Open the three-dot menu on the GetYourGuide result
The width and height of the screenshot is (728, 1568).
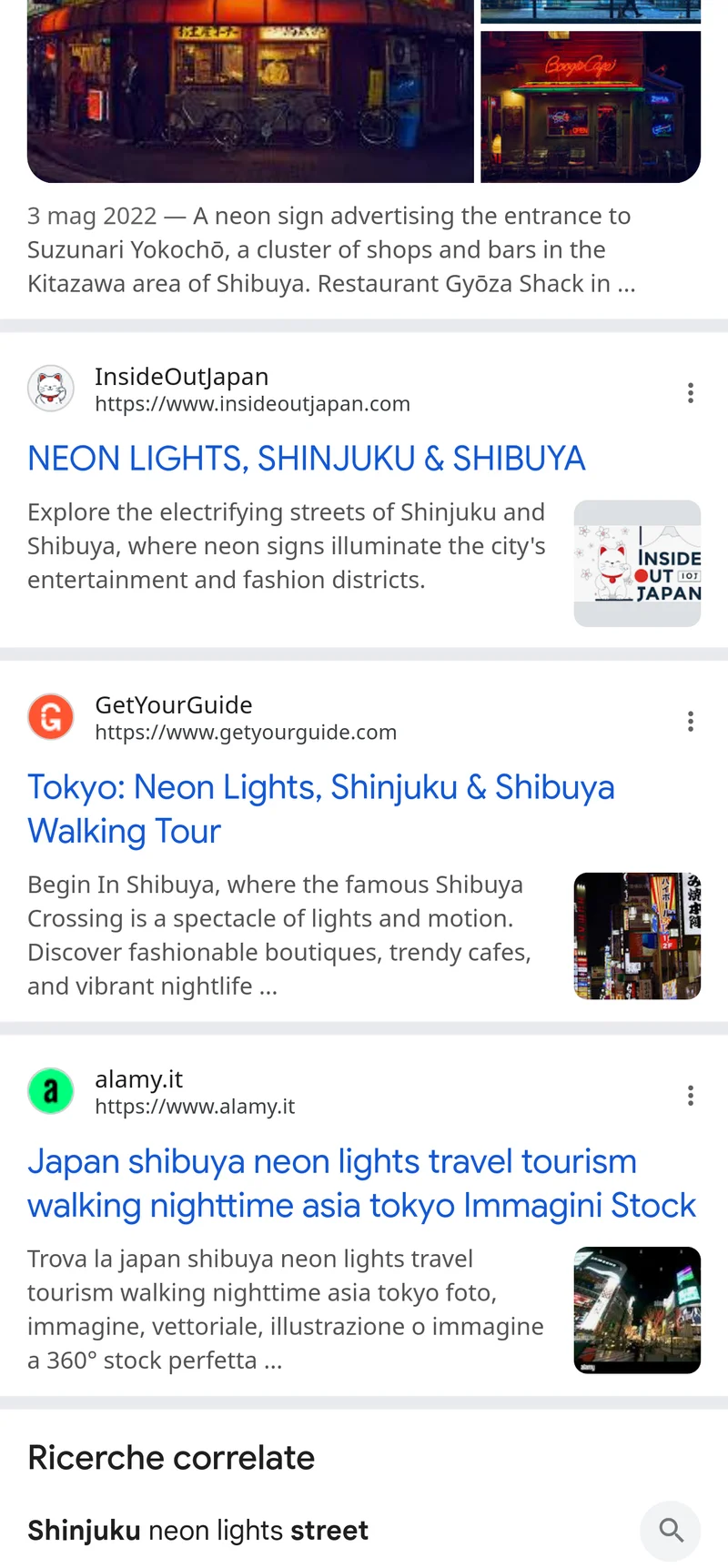click(x=691, y=721)
